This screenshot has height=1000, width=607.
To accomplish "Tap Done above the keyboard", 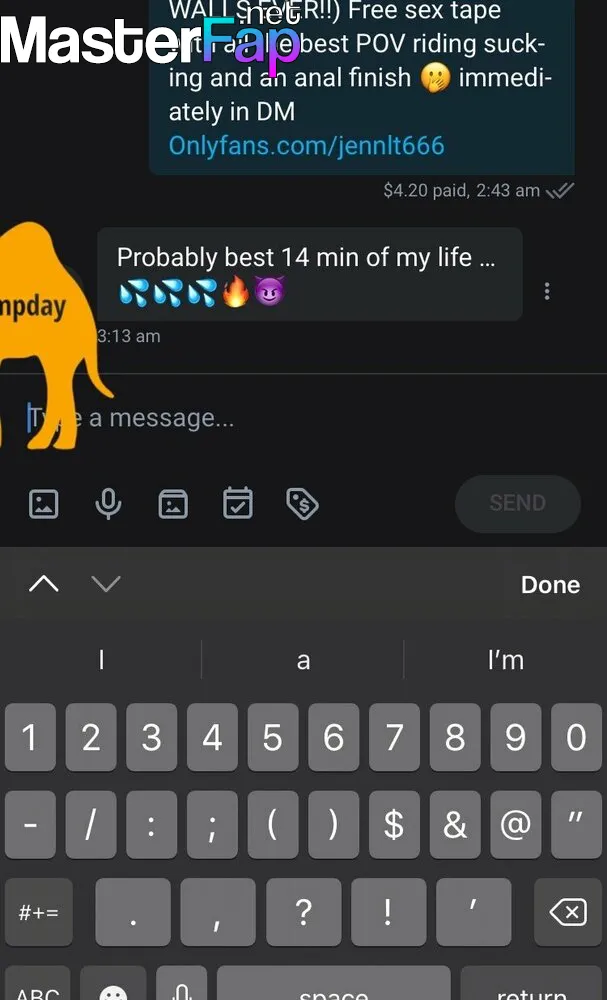I will click(x=550, y=585).
